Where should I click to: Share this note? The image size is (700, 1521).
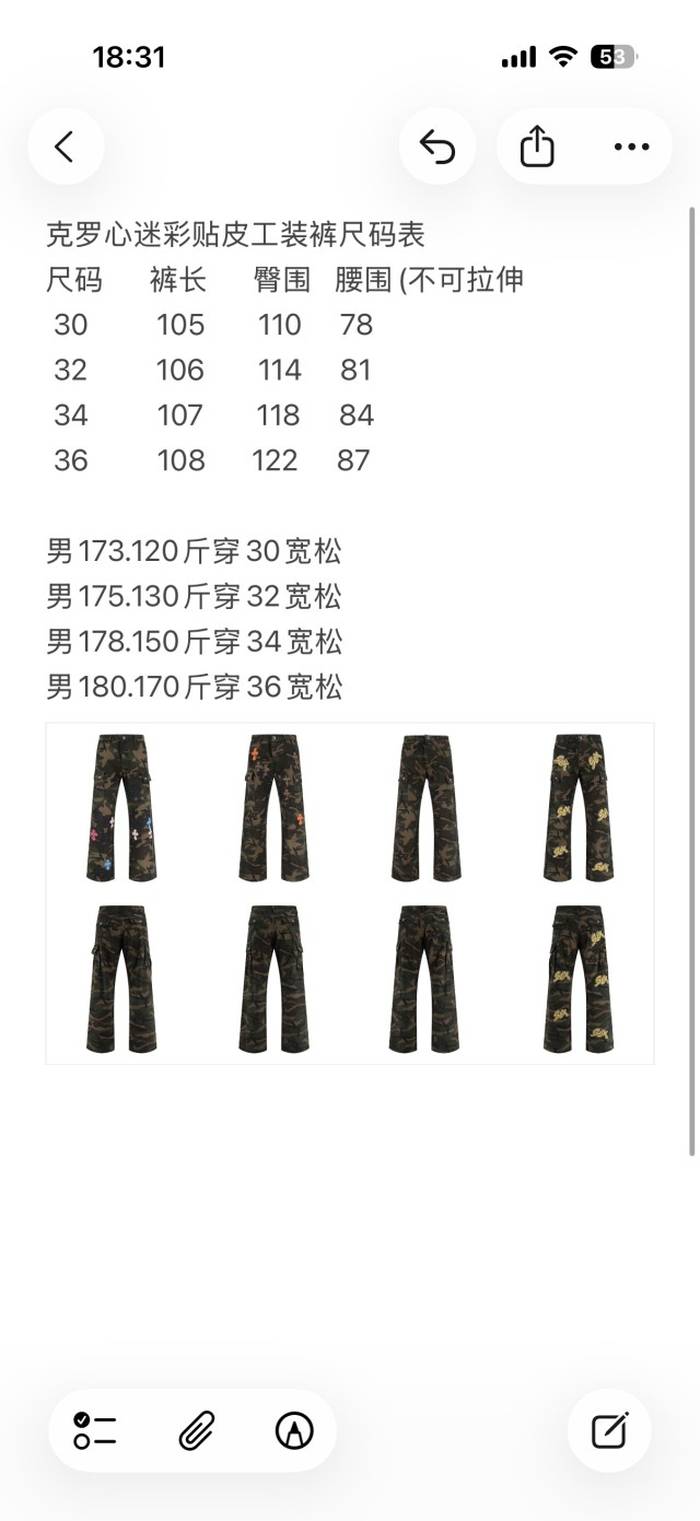pos(537,147)
